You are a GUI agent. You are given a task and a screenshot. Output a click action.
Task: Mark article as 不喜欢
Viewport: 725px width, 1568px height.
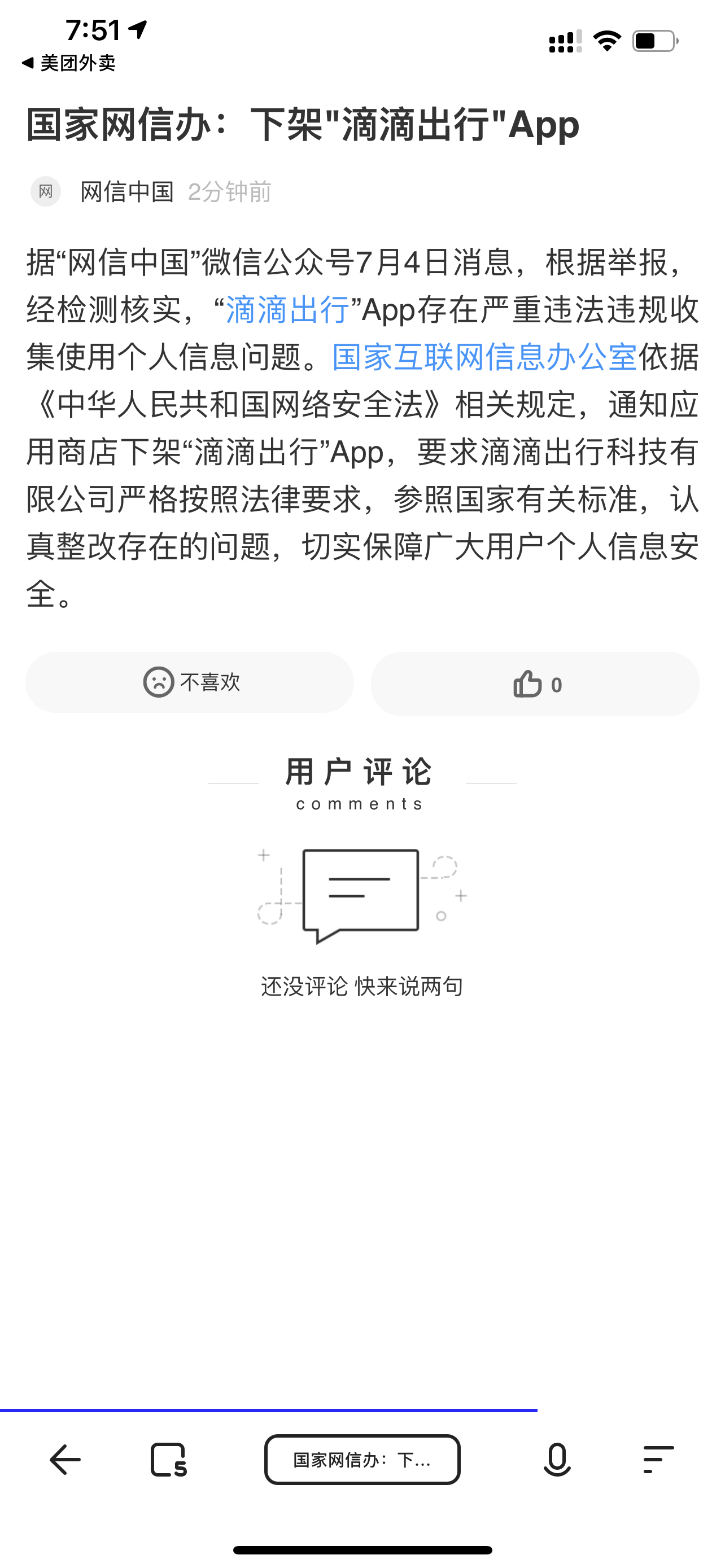click(190, 682)
